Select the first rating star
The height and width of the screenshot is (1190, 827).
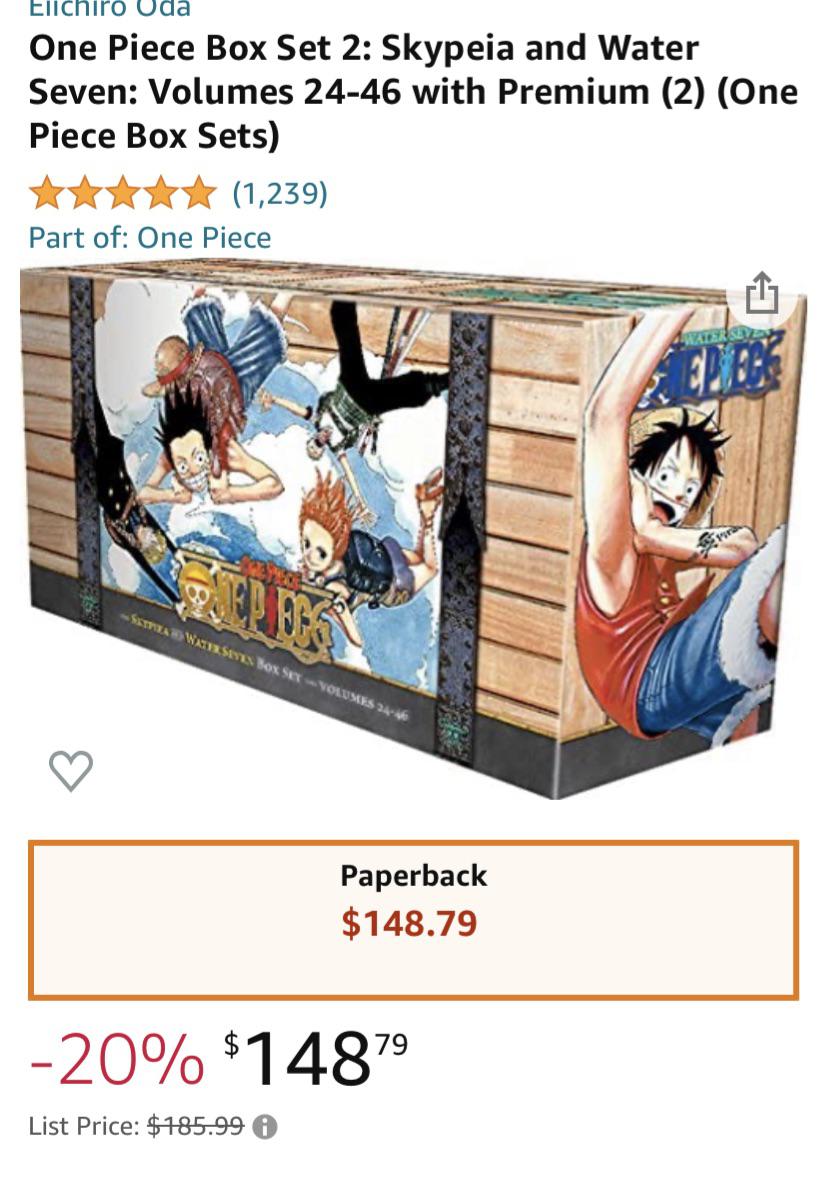tap(48, 192)
